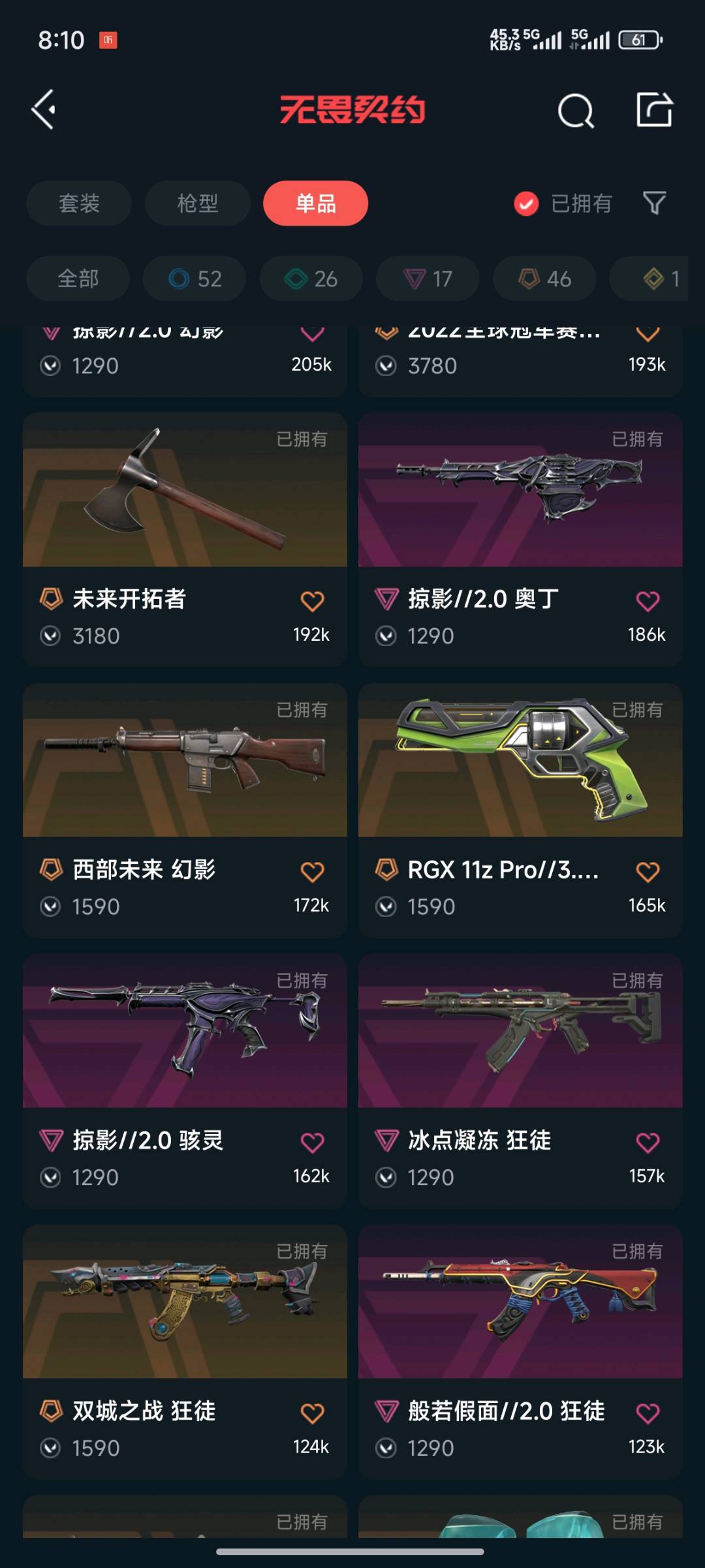Open the 掠影//2.0 奥丁 skin card
705x1568 pixels.
(x=520, y=490)
